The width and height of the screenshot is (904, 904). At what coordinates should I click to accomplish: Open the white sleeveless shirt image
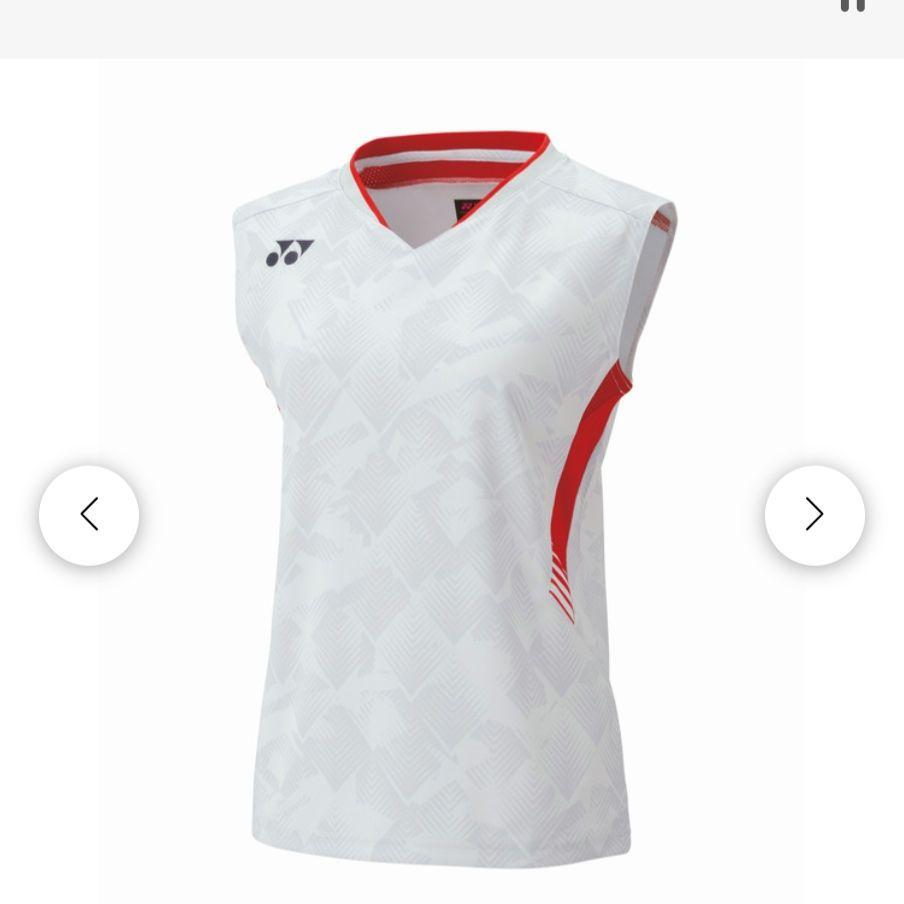click(x=450, y=500)
